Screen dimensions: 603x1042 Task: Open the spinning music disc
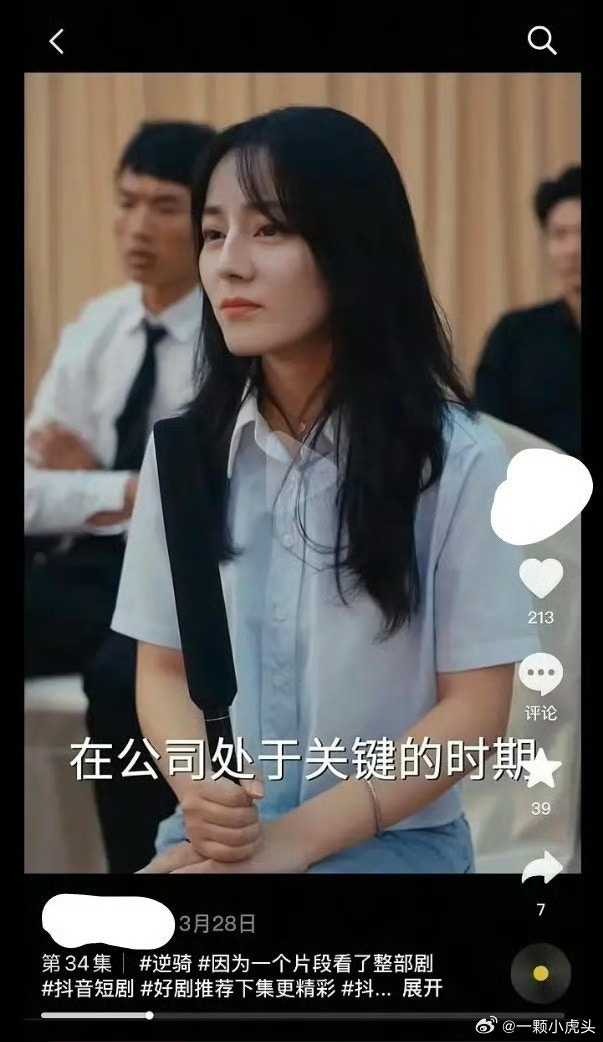541,973
